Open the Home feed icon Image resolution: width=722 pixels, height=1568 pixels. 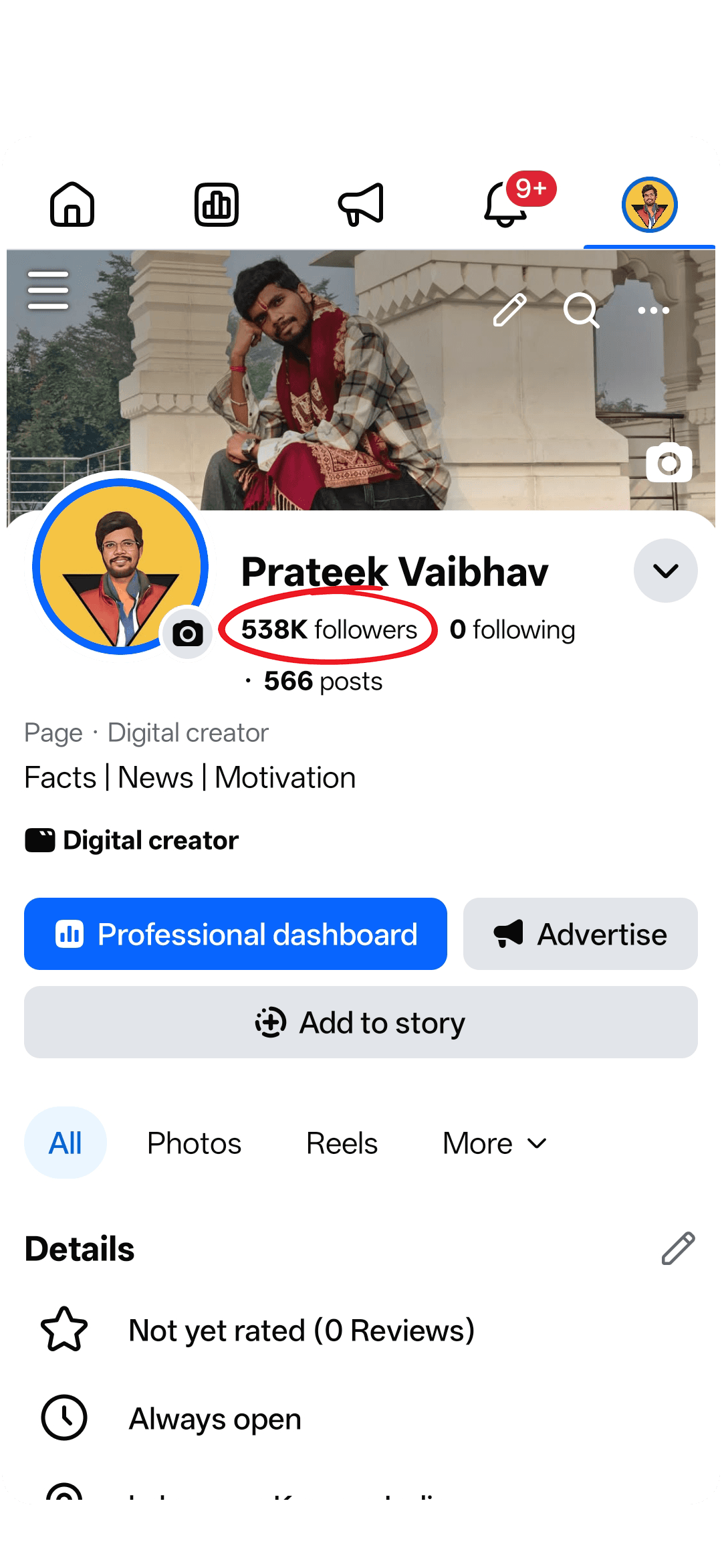72,205
